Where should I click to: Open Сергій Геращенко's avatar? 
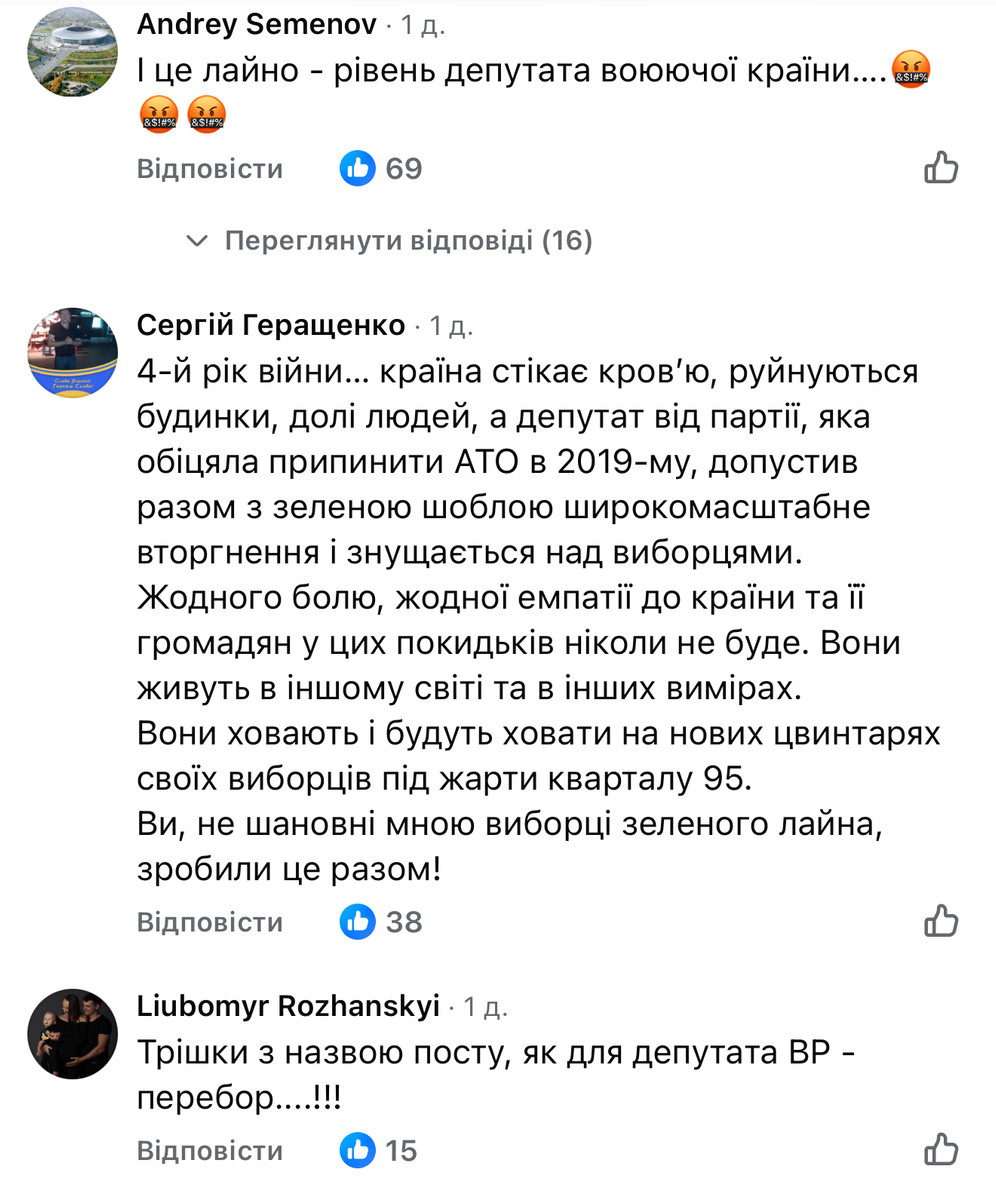[x=72, y=354]
